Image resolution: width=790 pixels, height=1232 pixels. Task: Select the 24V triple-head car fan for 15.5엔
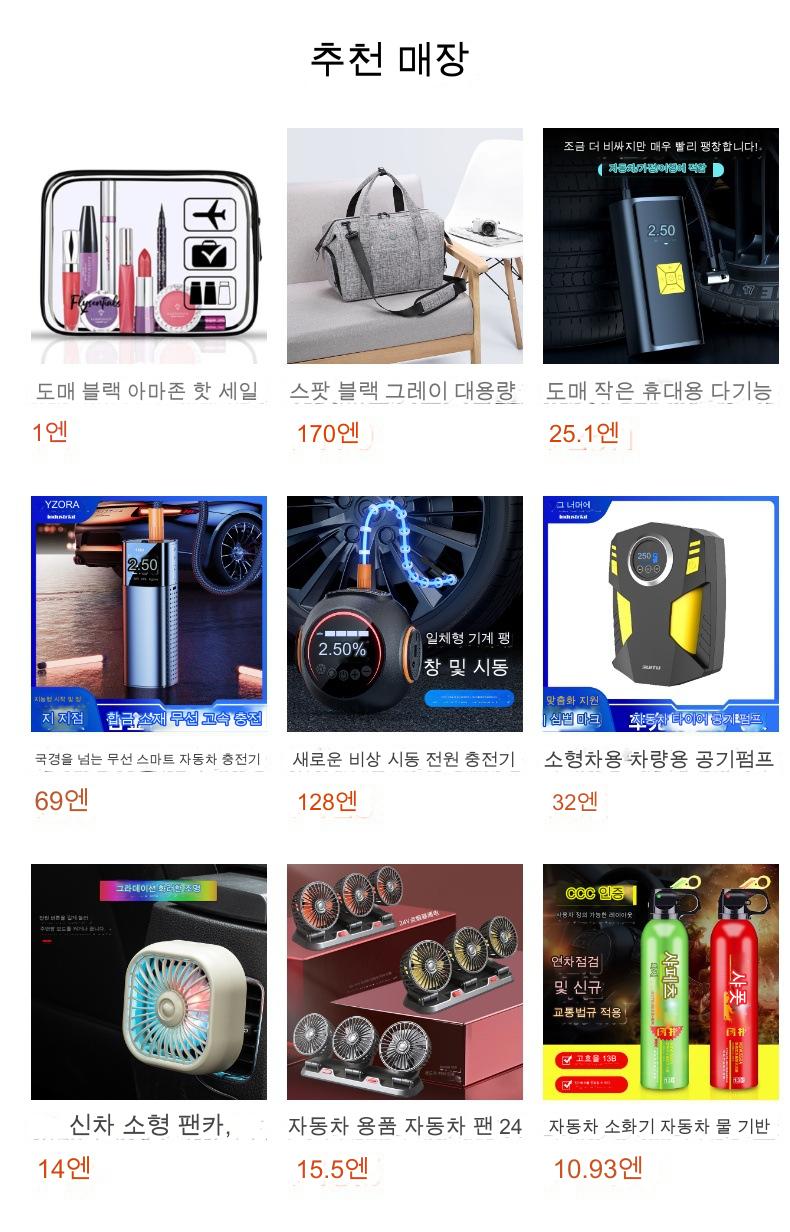tap(404, 982)
